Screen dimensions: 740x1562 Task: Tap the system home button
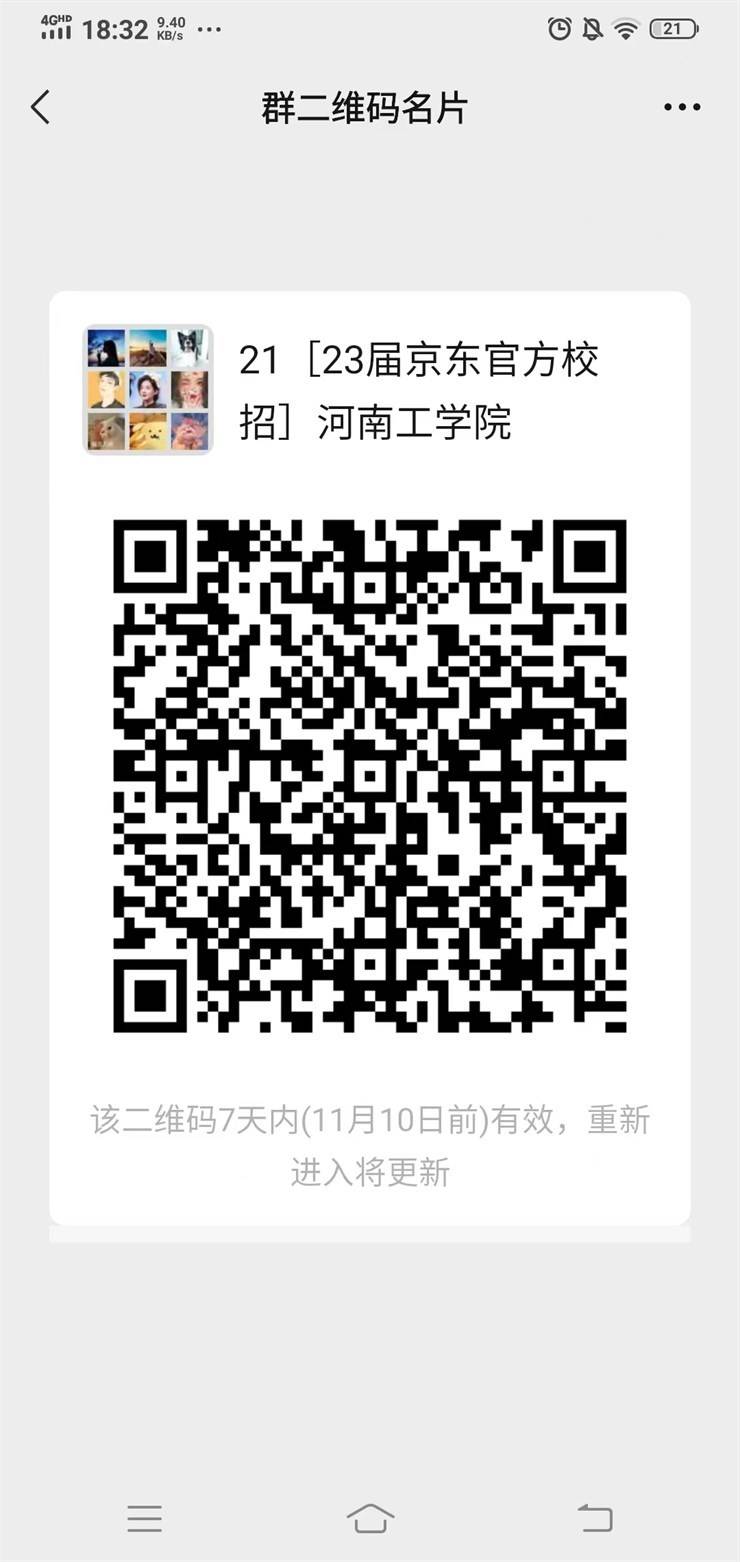(370, 1518)
